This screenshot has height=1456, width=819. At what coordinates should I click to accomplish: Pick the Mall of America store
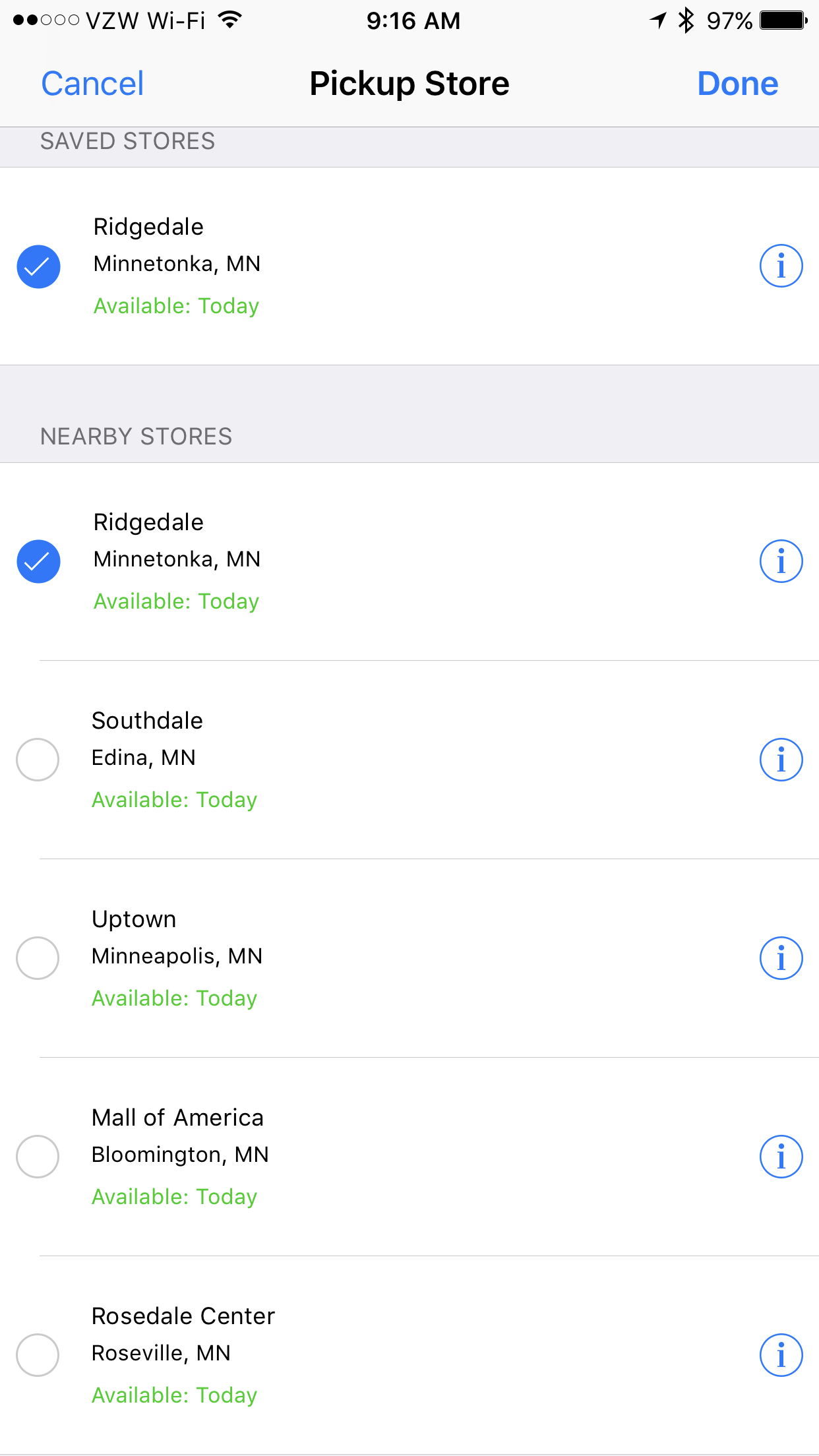pyautogui.click(x=409, y=1157)
